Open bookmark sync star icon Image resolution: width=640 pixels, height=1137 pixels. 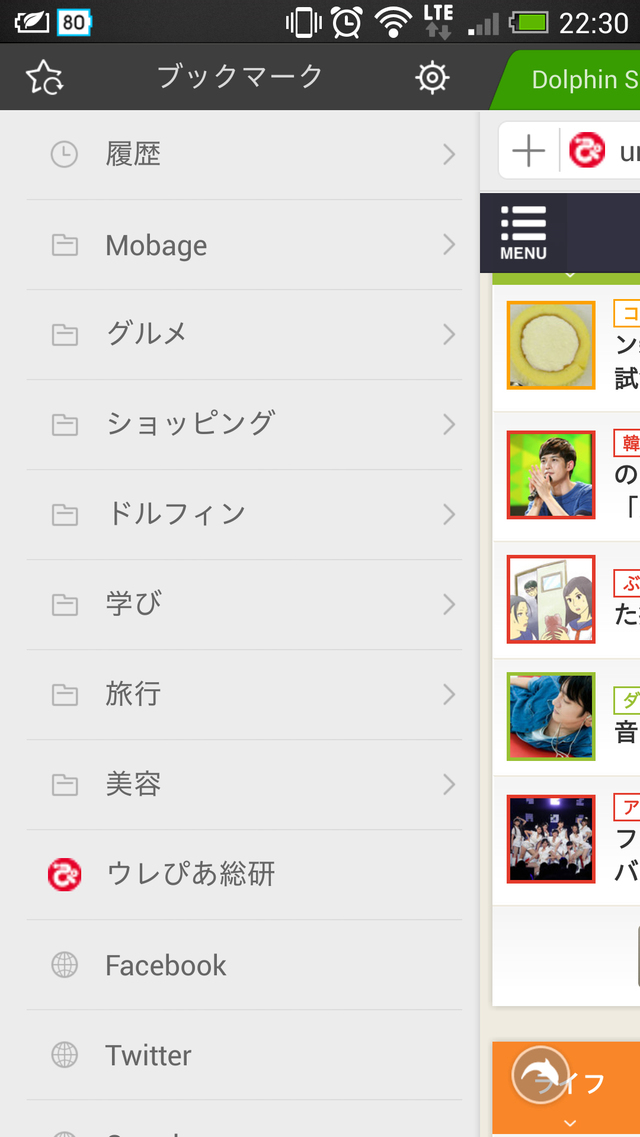point(45,77)
